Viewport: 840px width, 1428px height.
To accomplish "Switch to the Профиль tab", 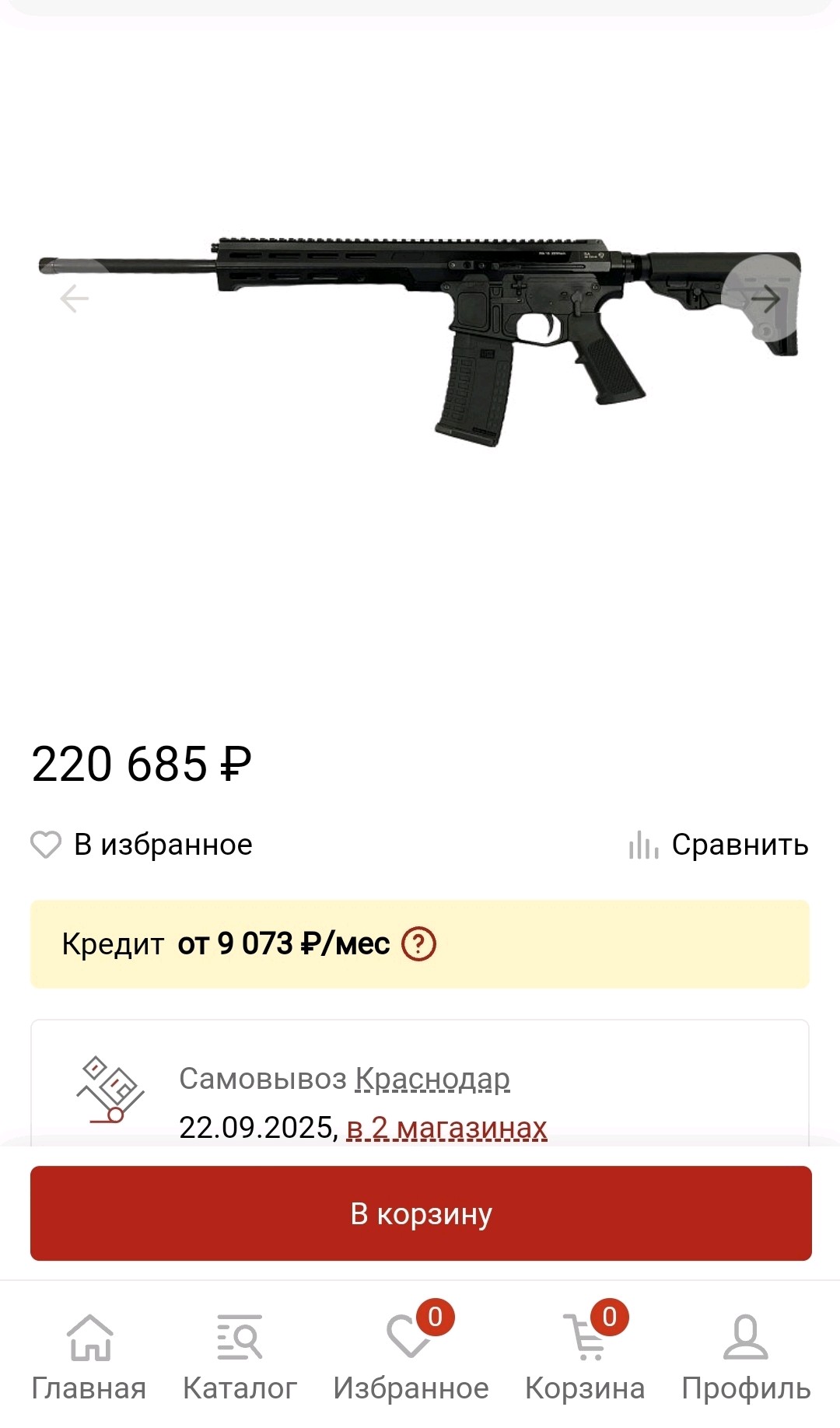I will click(745, 1358).
